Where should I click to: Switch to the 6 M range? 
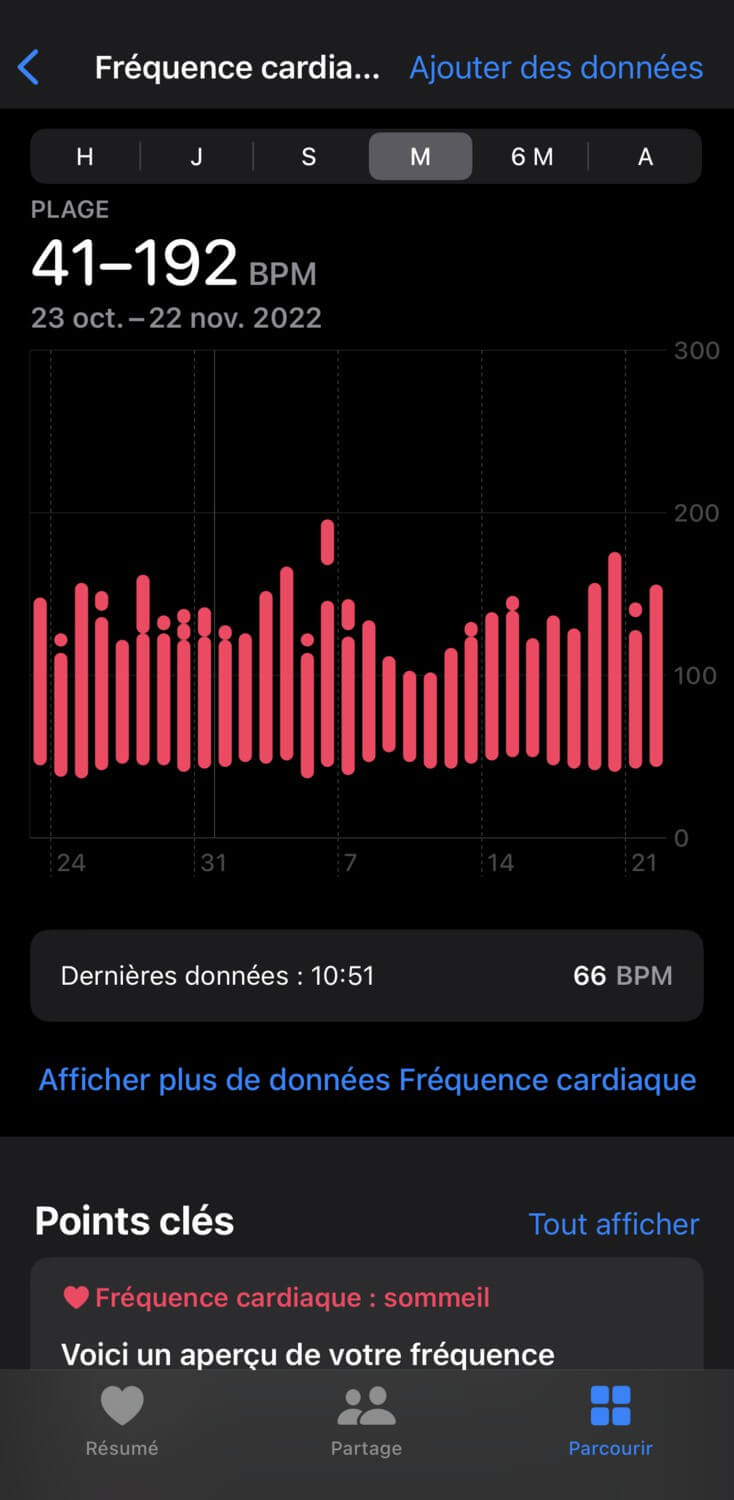[x=532, y=157]
